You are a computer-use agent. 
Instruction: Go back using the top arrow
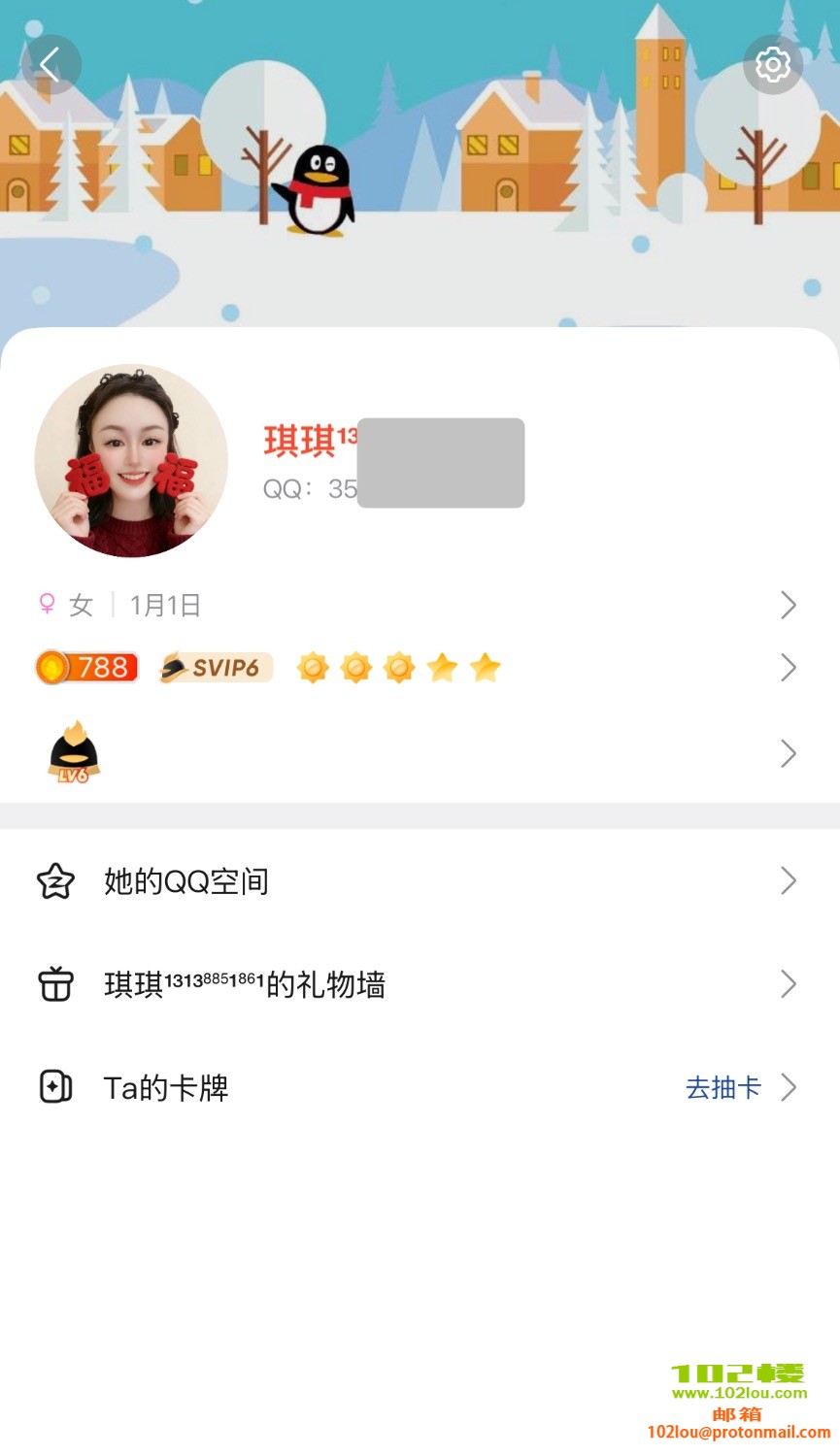coord(50,65)
